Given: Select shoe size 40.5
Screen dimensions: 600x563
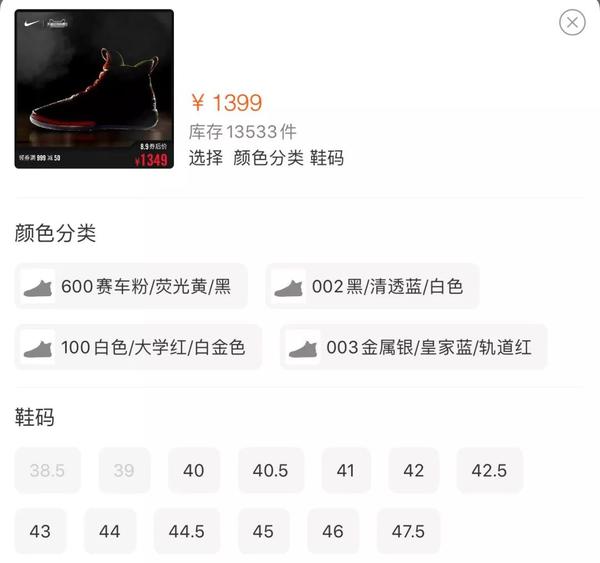Looking at the screenshot, I should pyautogui.click(x=270, y=470).
